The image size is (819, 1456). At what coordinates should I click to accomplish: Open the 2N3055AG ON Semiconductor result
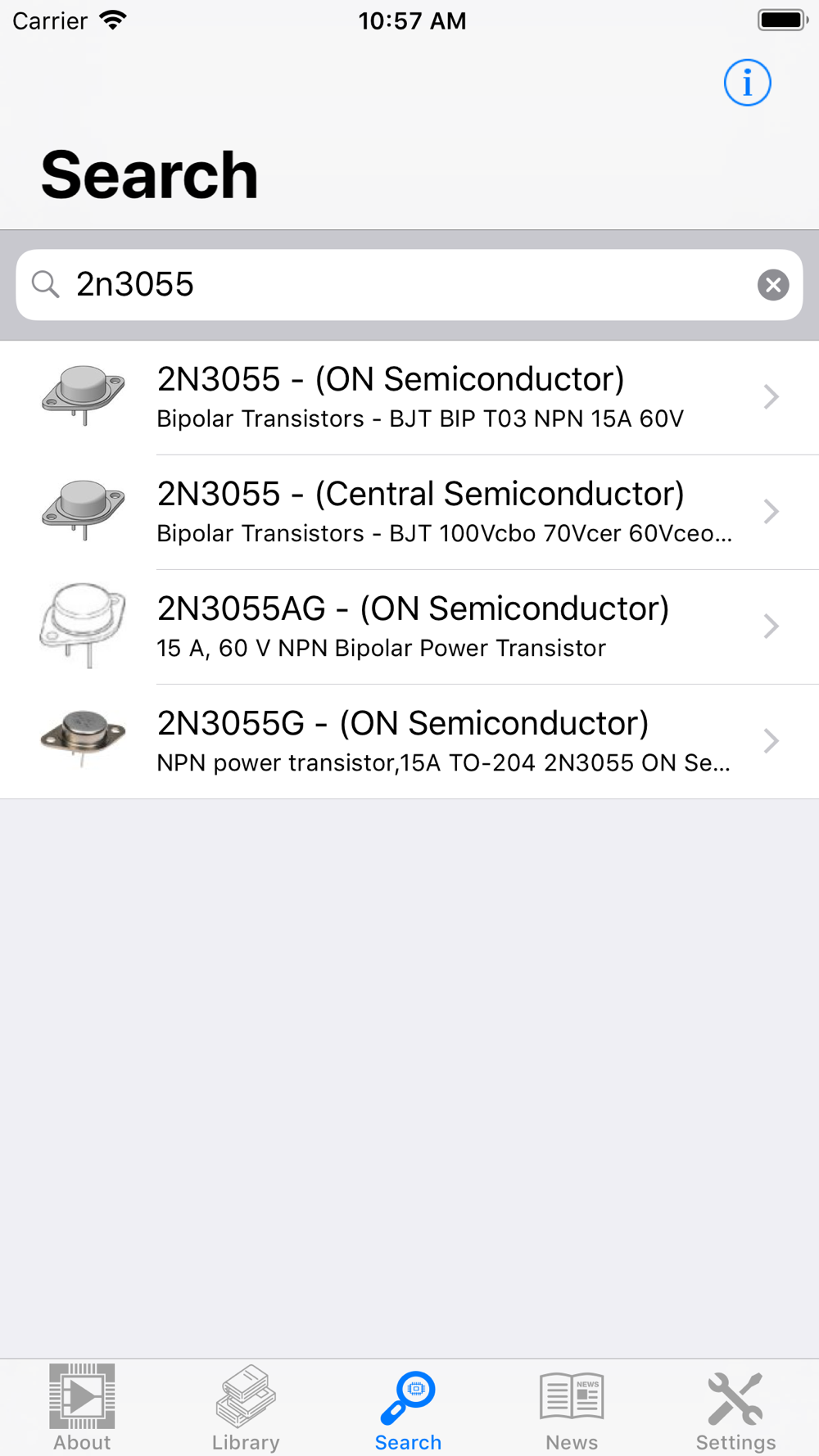(x=409, y=627)
